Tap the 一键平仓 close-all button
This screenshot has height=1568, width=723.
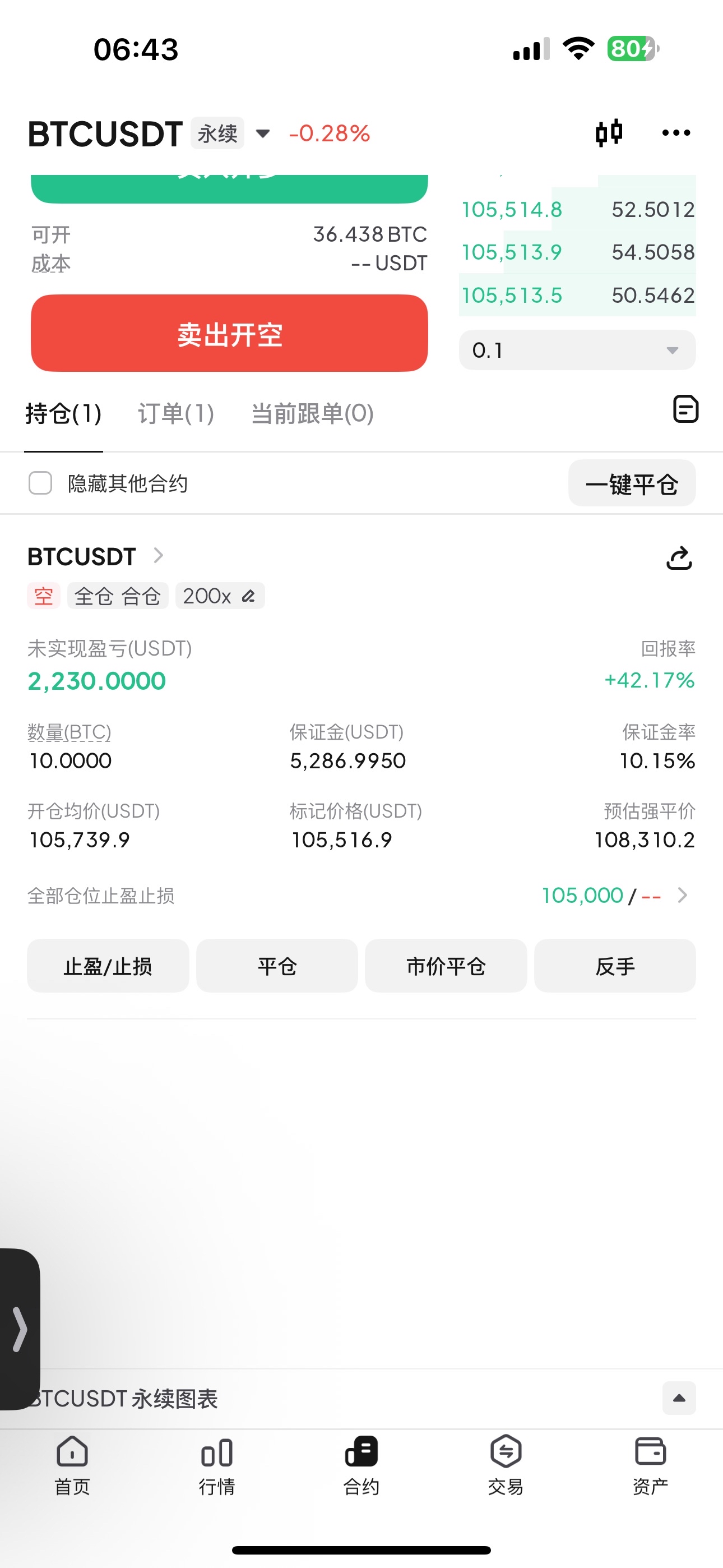point(631,484)
